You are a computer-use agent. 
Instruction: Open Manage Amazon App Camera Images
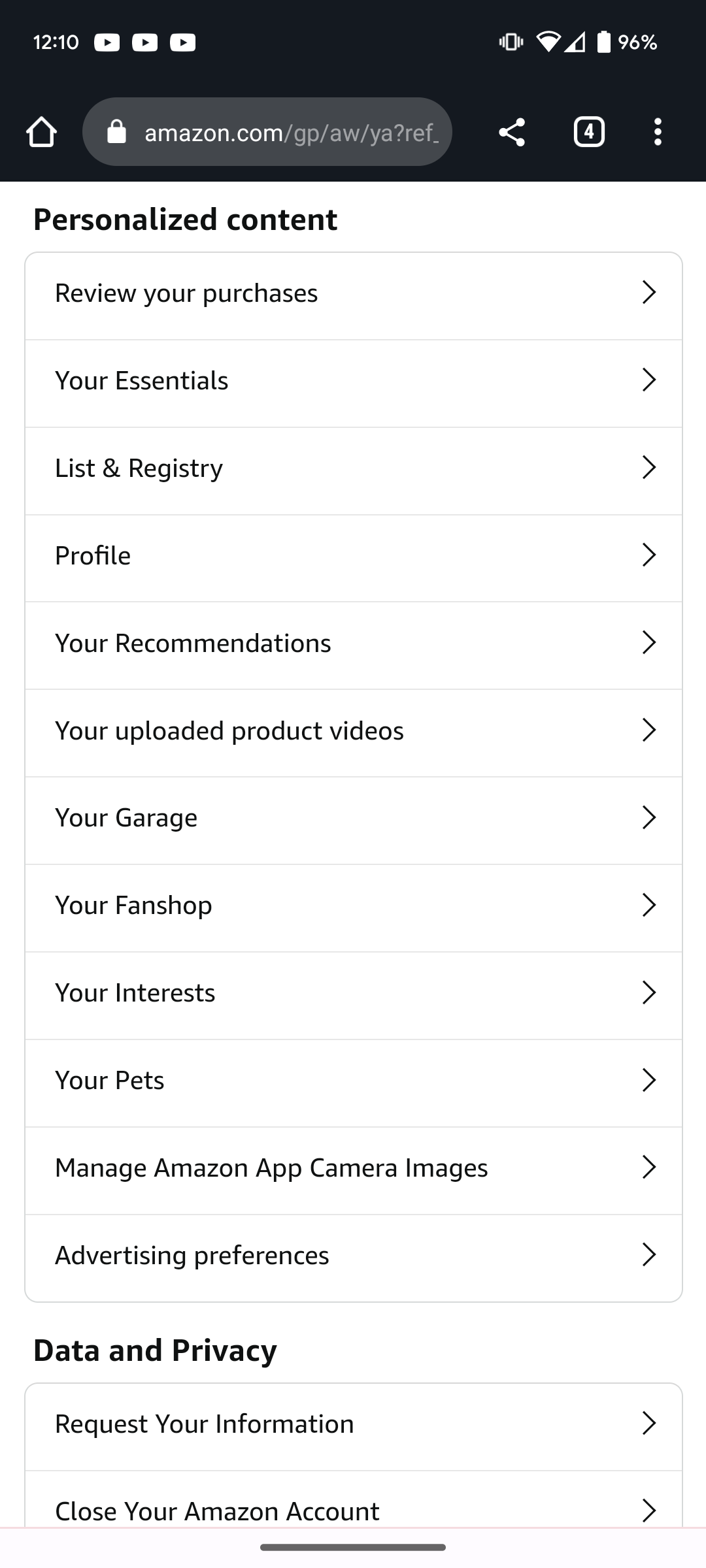(x=354, y=1171)
